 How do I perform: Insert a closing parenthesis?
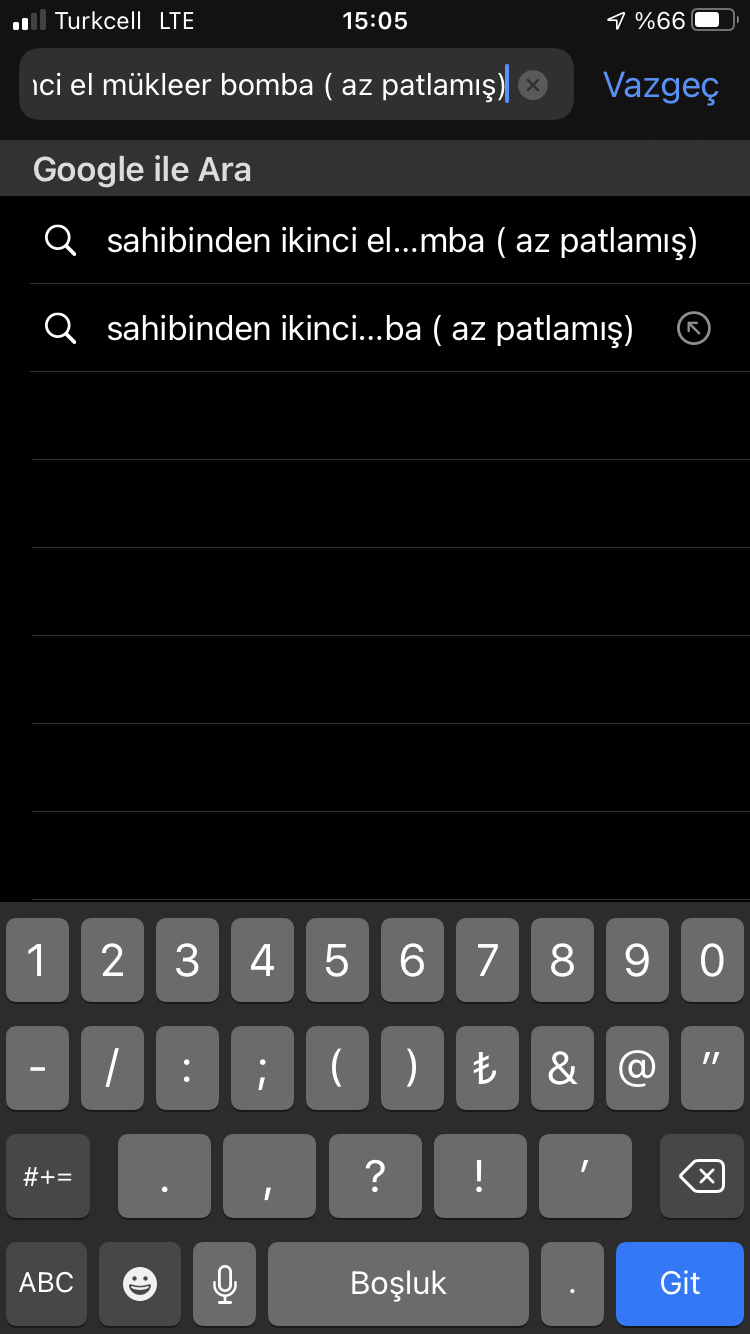(412, 1068)
